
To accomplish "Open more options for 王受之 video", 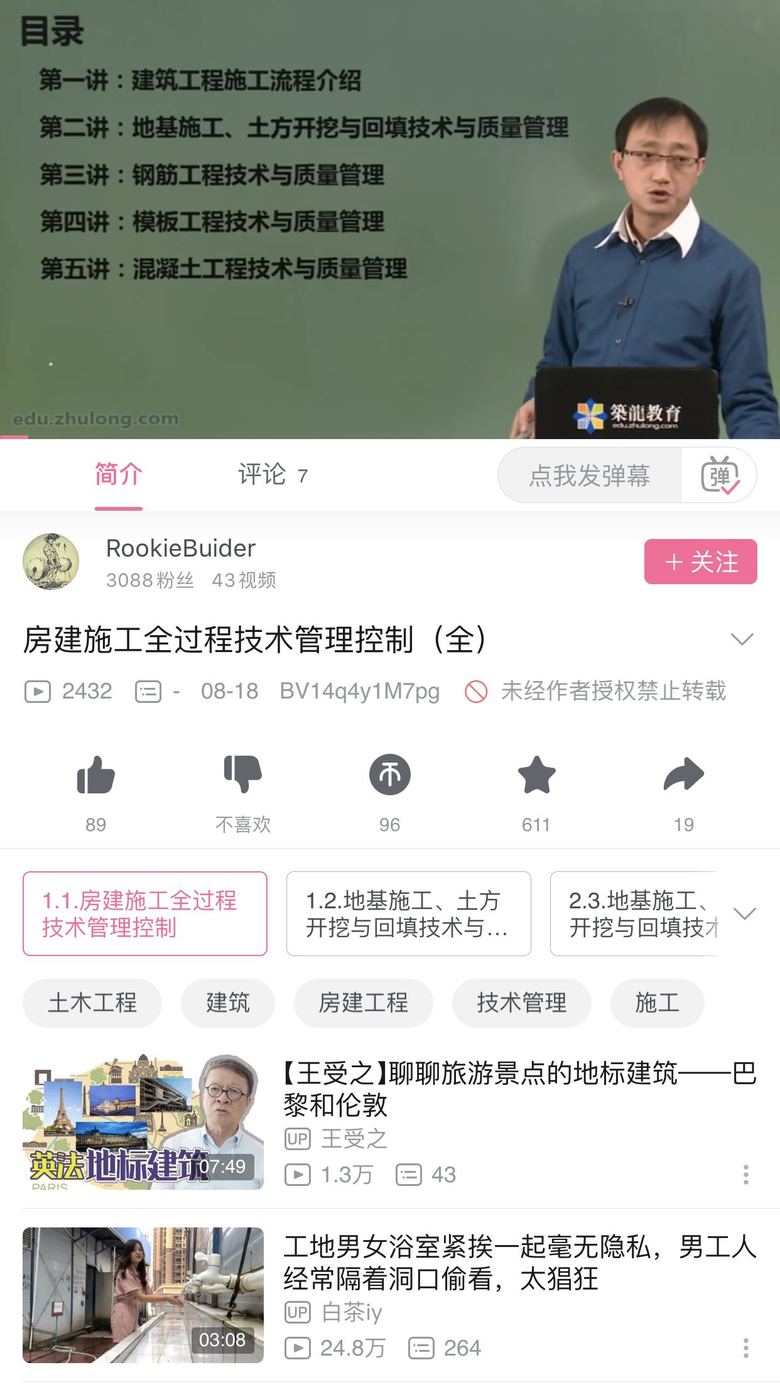I will click(745, 1175).
